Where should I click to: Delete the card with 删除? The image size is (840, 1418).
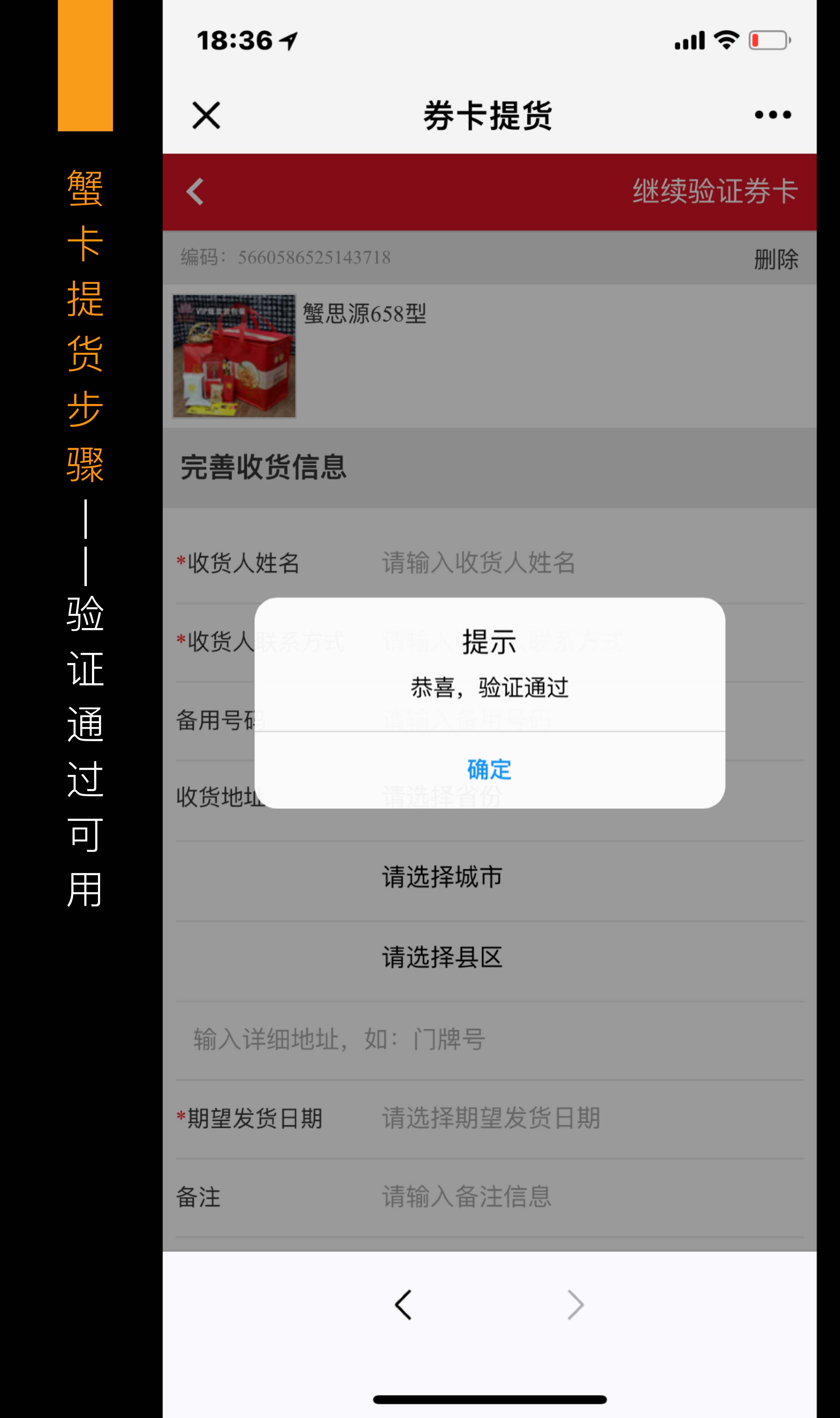click(776, 259)
